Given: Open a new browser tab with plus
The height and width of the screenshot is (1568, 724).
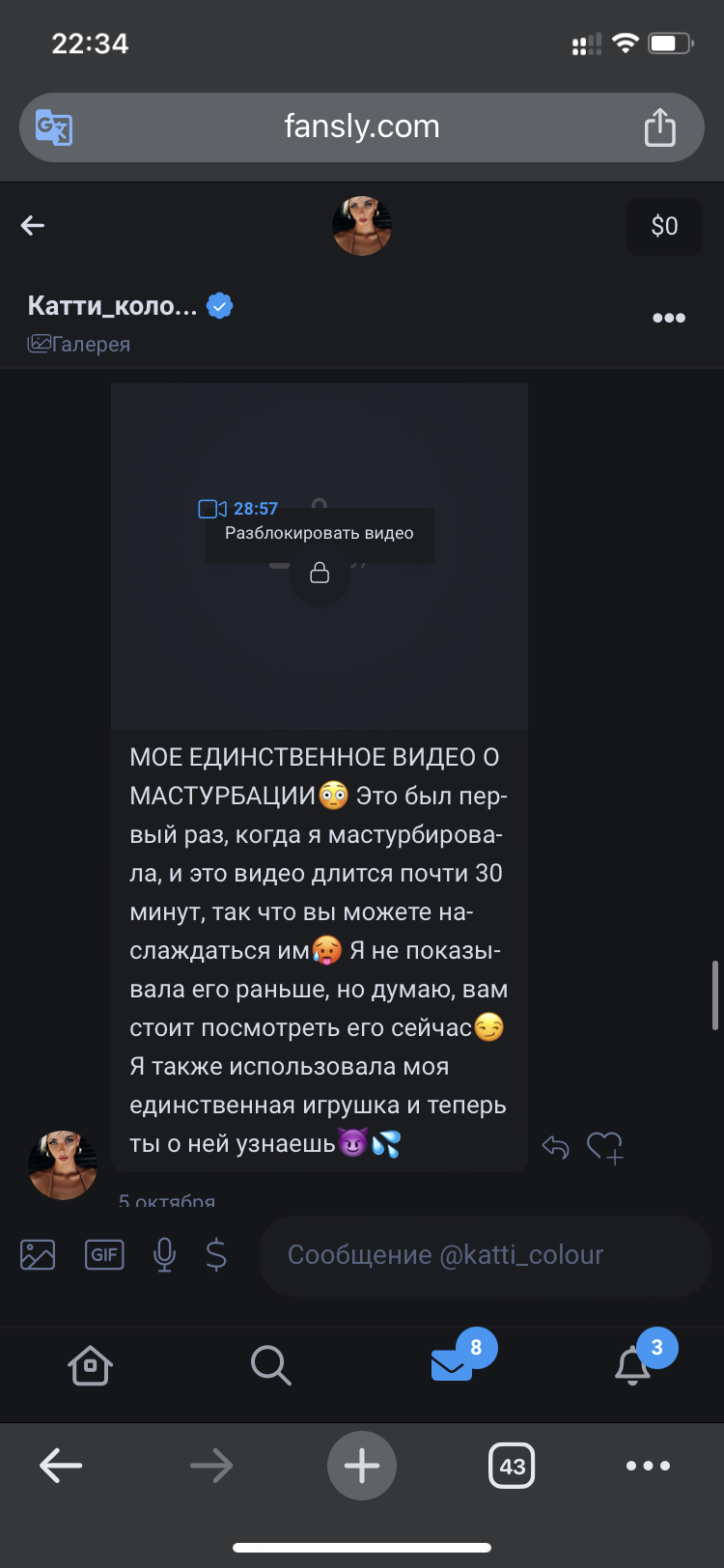Looking at the screenshot, I should click(x=362, y=1466).
